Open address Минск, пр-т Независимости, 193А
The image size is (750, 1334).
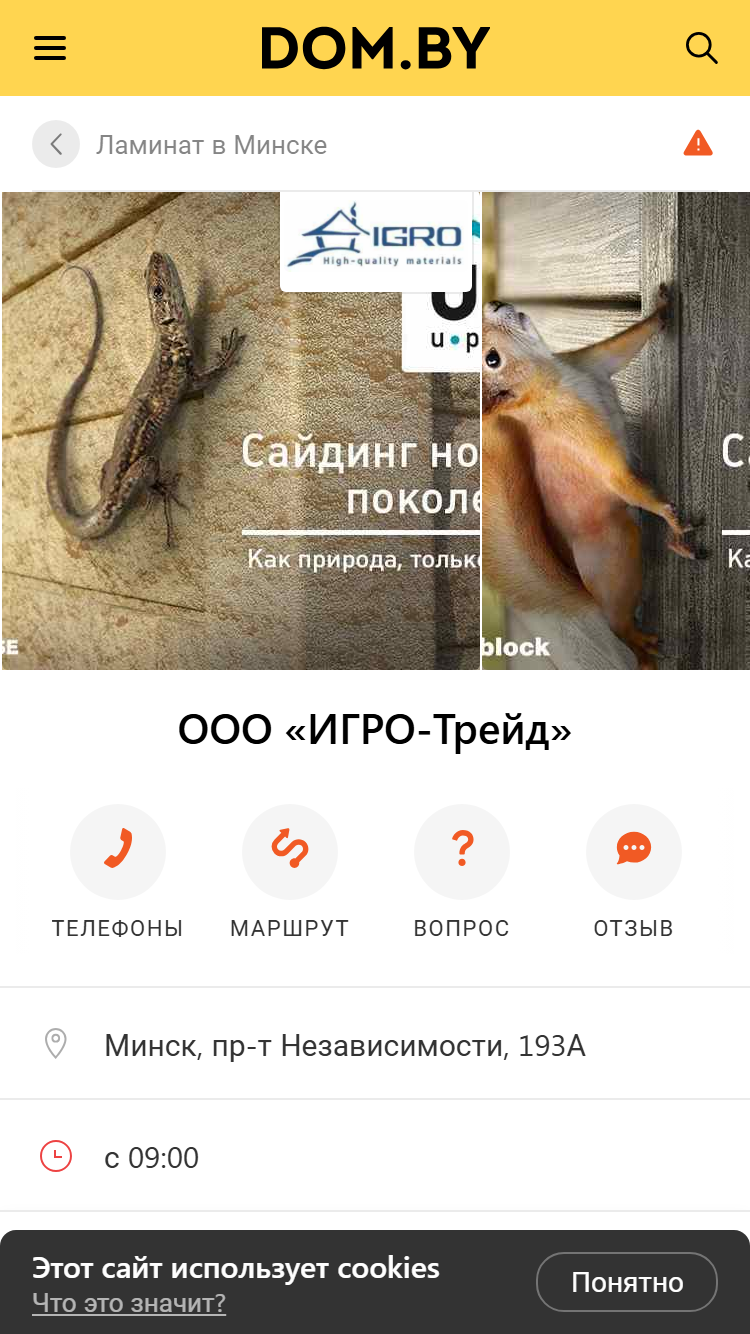click(x=375, y=1045)
